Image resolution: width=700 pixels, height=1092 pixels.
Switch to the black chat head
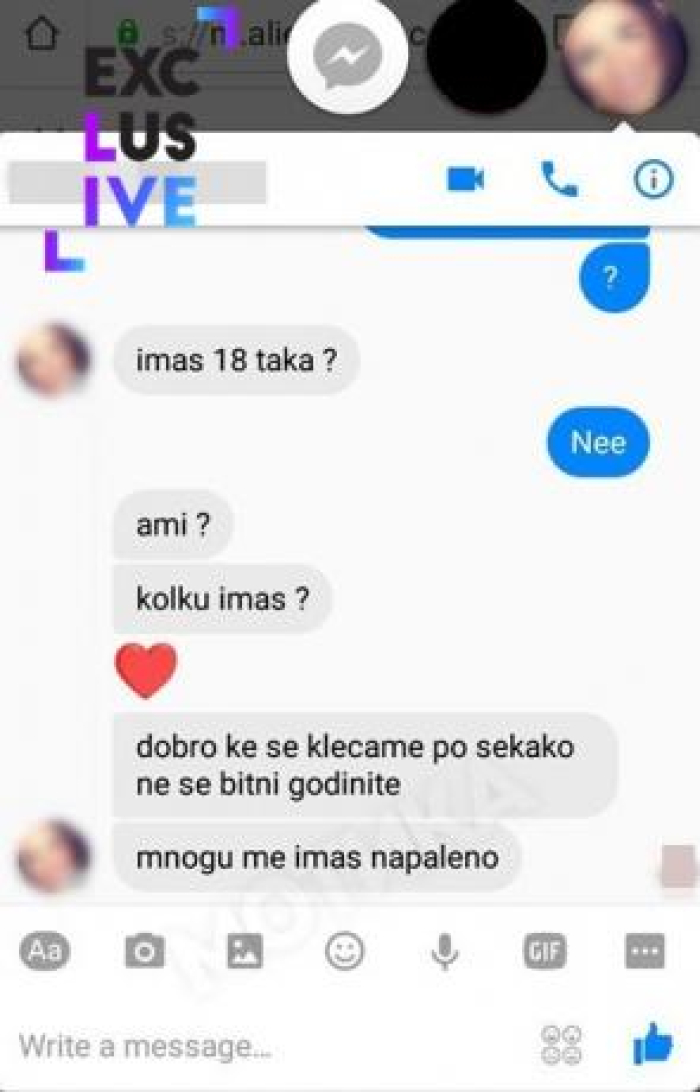[x=487, y=55]
